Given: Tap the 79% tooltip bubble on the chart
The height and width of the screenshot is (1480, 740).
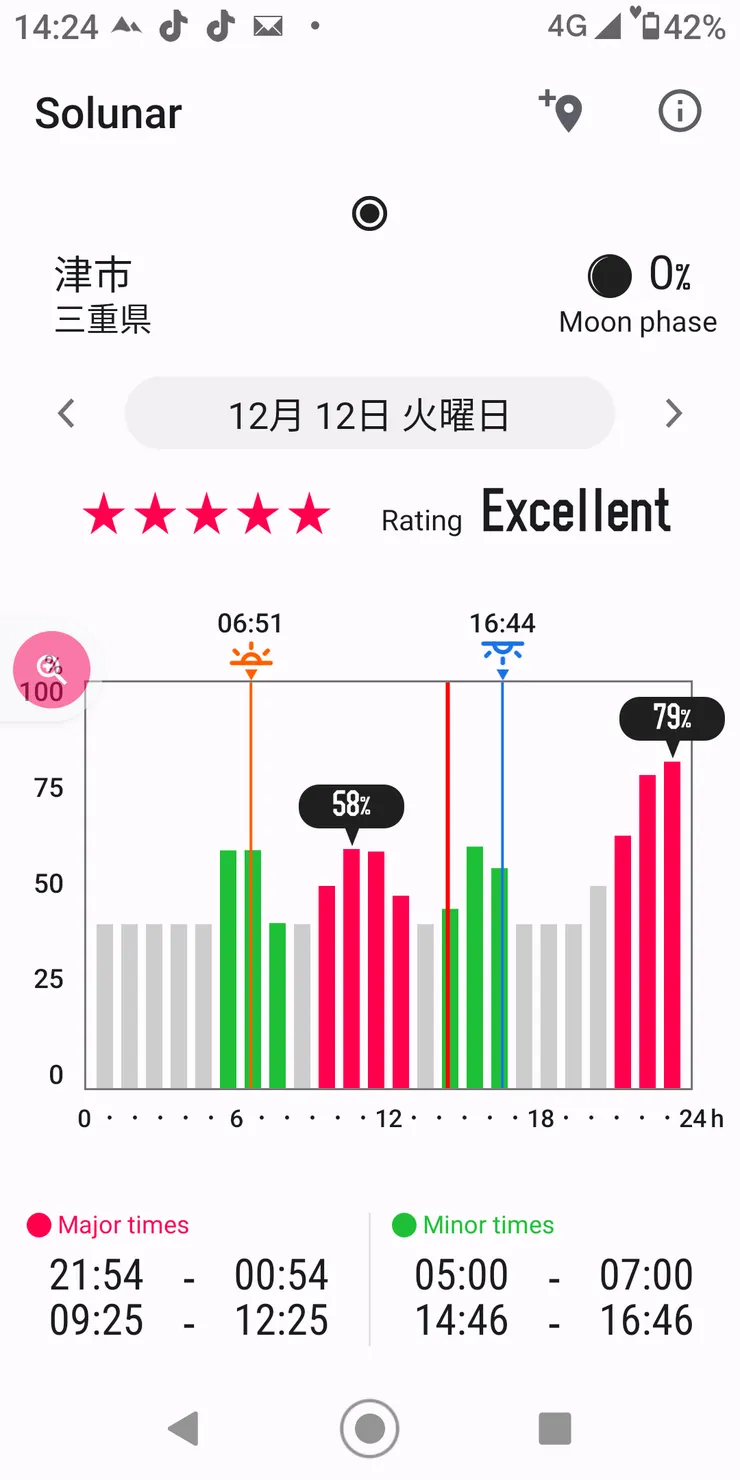Looking at the screenshot, I should click(671, 717).
